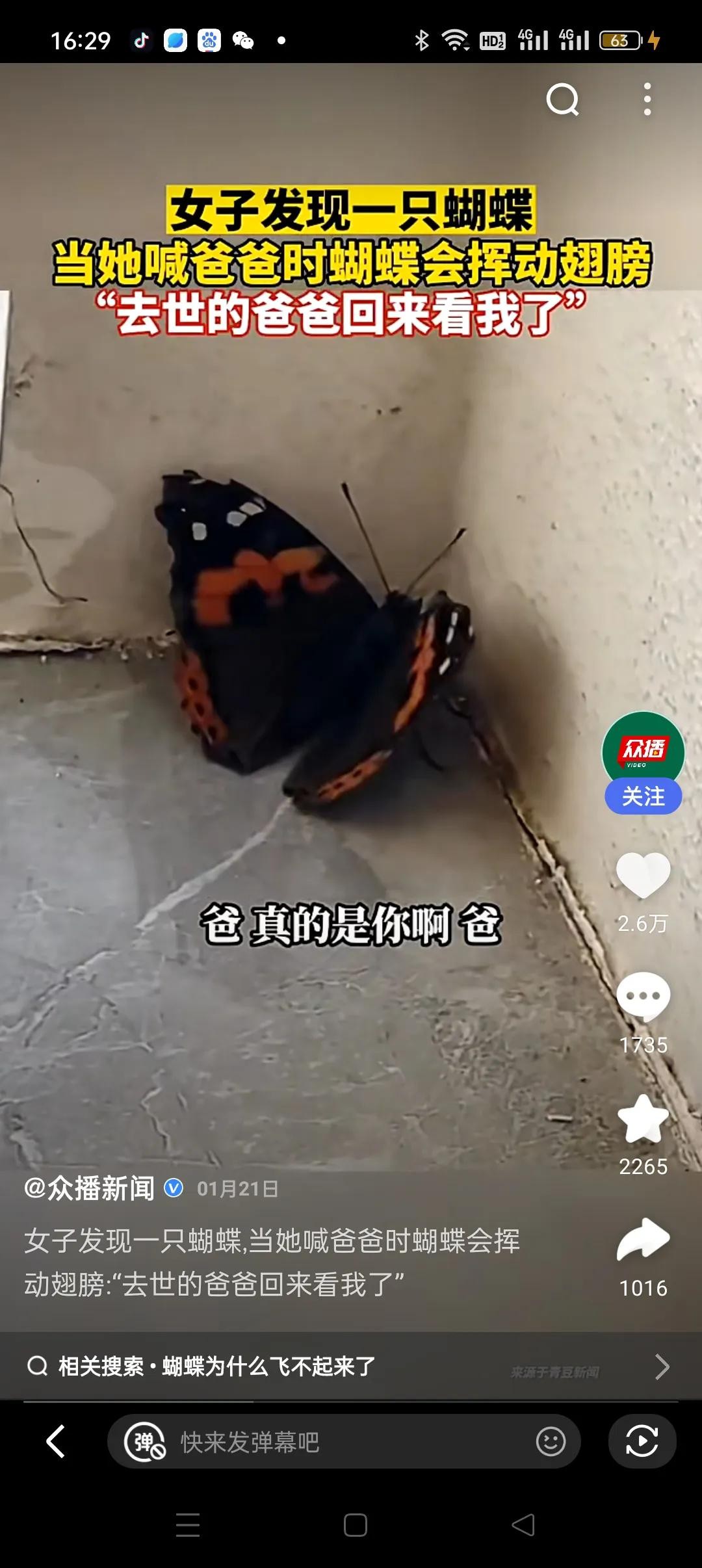Tap the system home button
Image resolution: width=702 pixels, height=1568 pixels.
355,1524
